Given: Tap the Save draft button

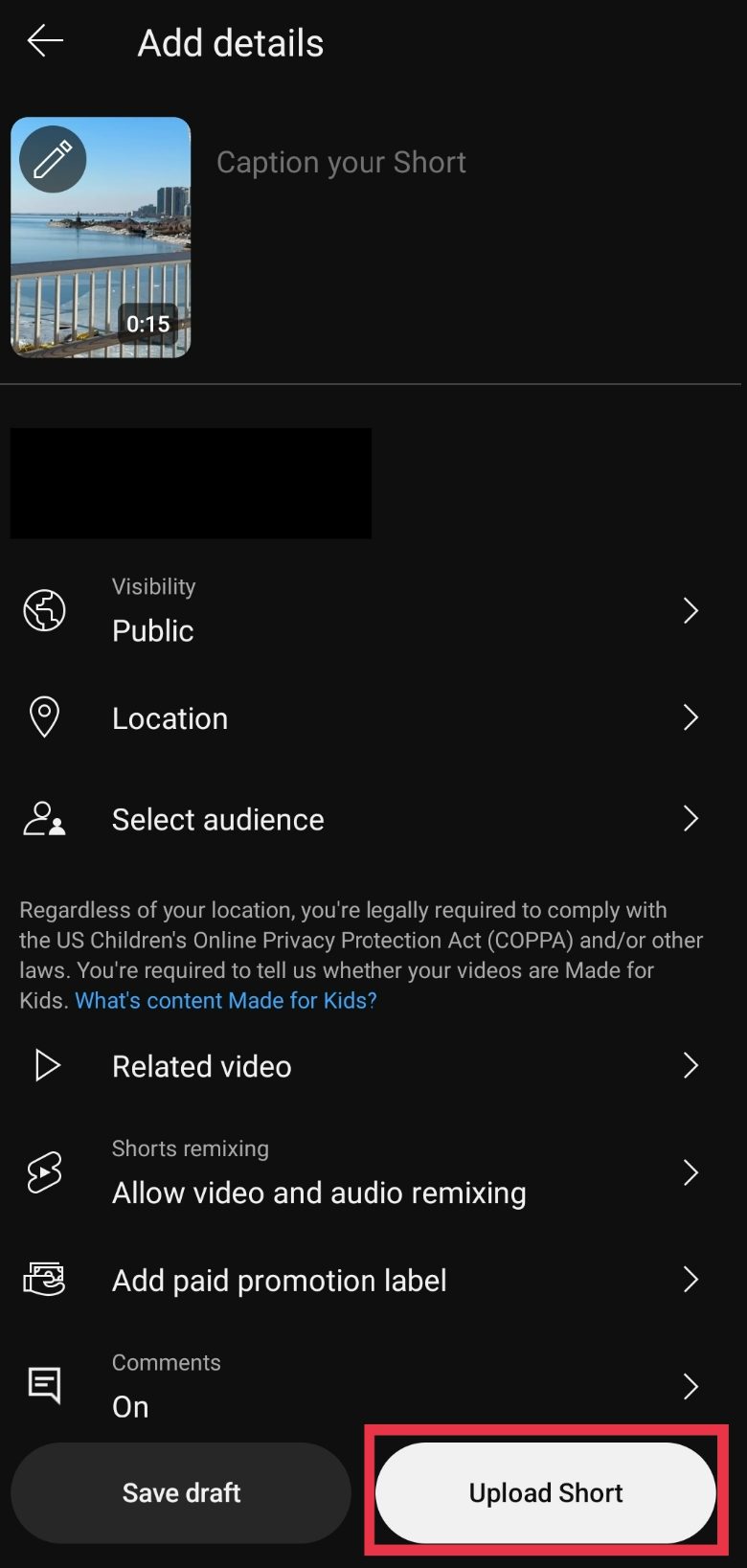Looking at the screenshot, I should click(x=181, y=1491).
